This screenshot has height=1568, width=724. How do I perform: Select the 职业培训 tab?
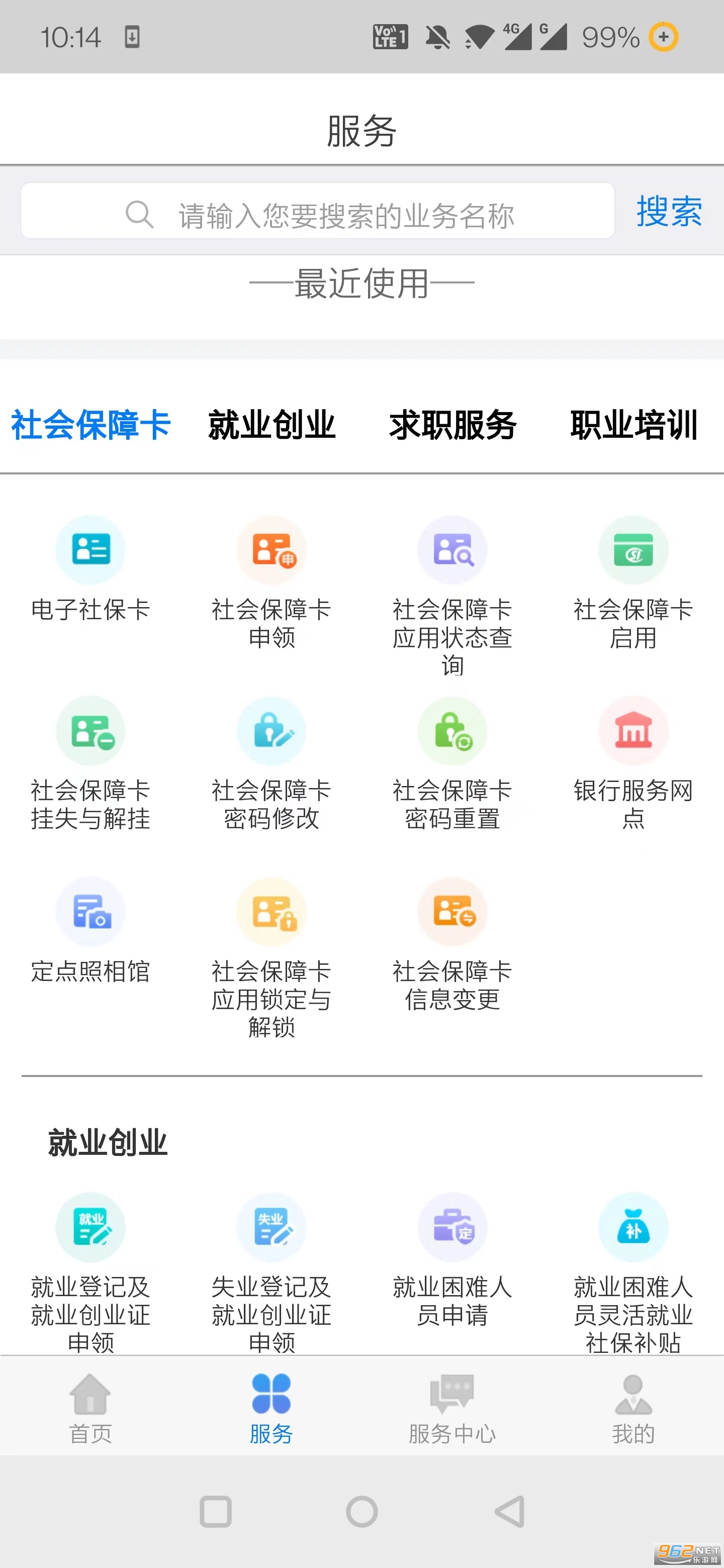point(633,425)
